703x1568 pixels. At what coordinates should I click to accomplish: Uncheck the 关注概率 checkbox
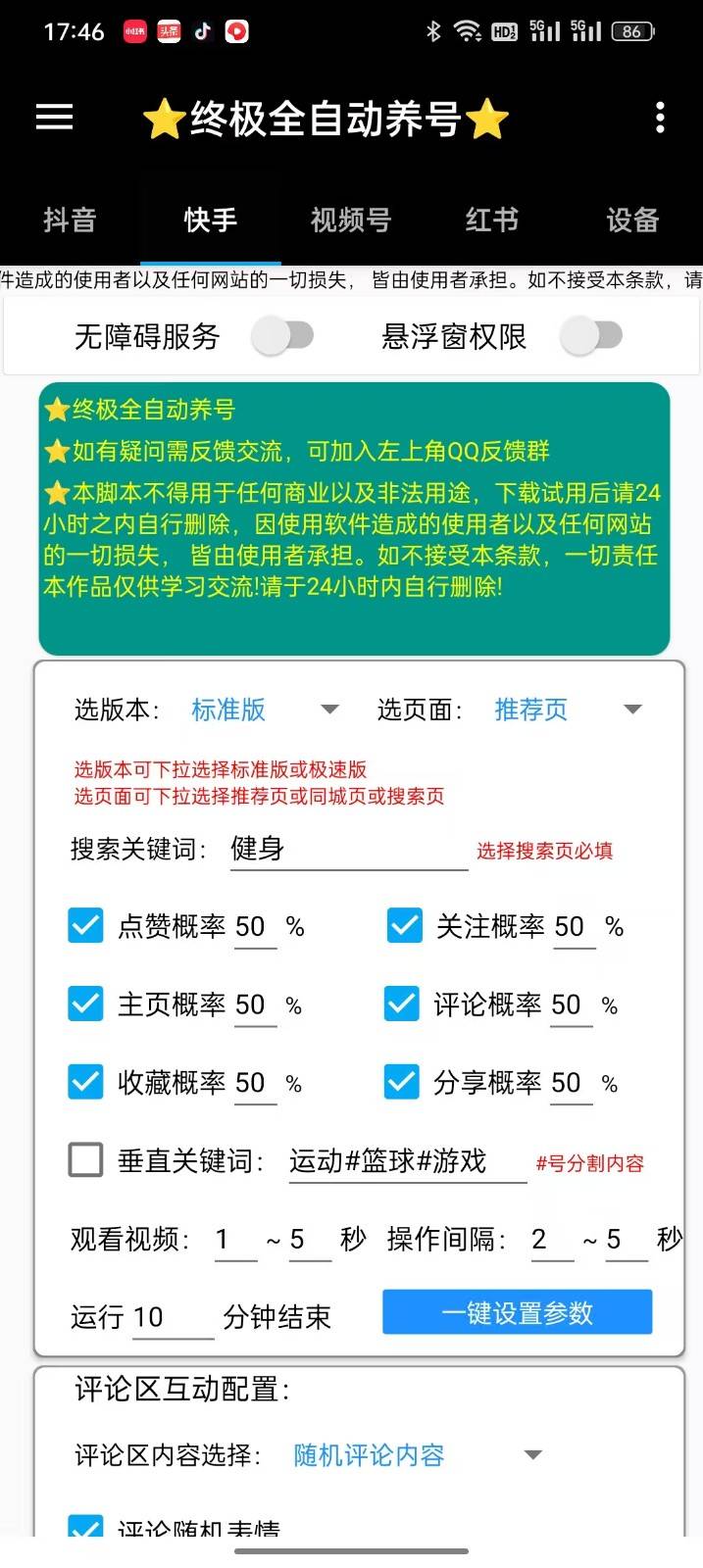click(x=404, y=925)
